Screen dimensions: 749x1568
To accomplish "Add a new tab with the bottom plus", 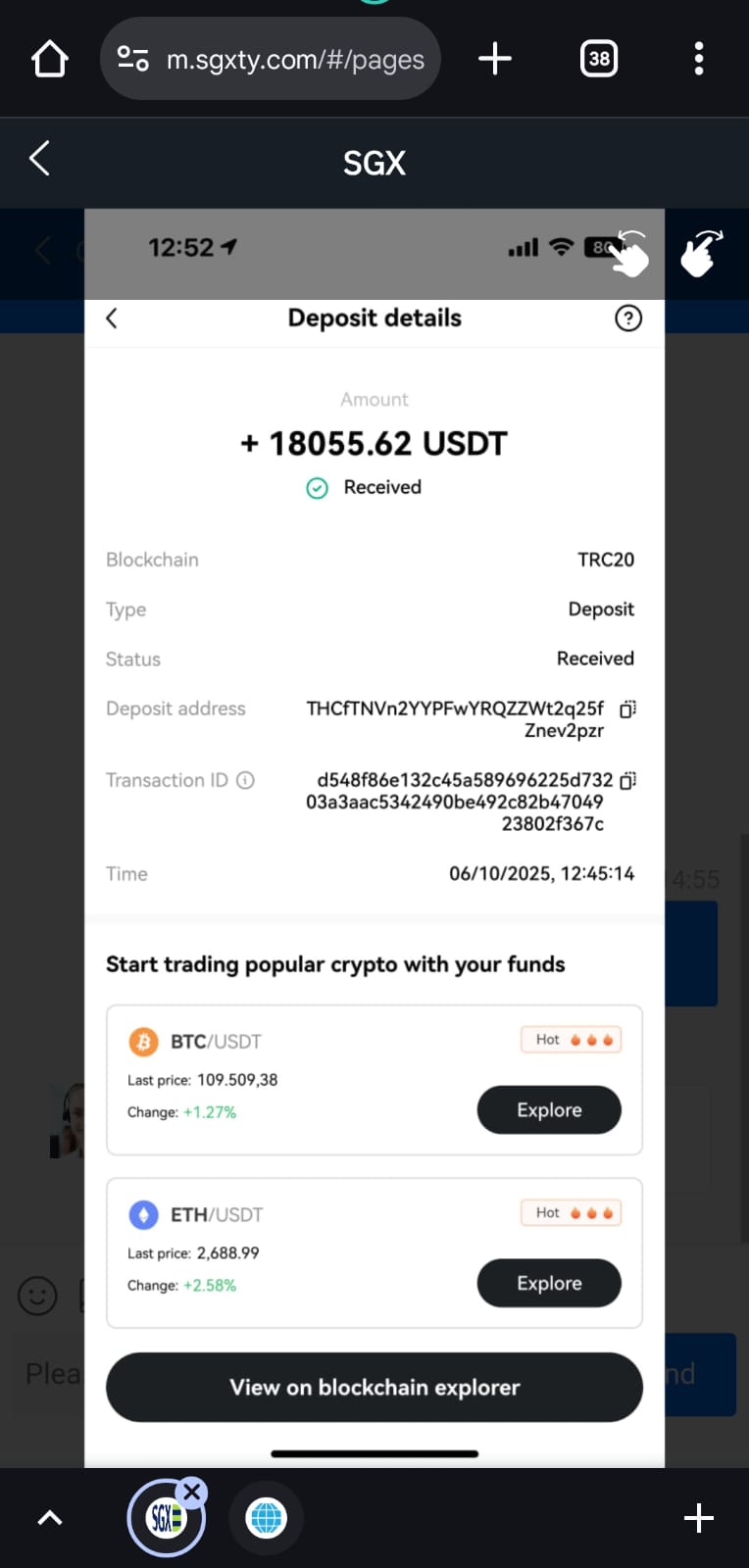I will [699, 1518].
